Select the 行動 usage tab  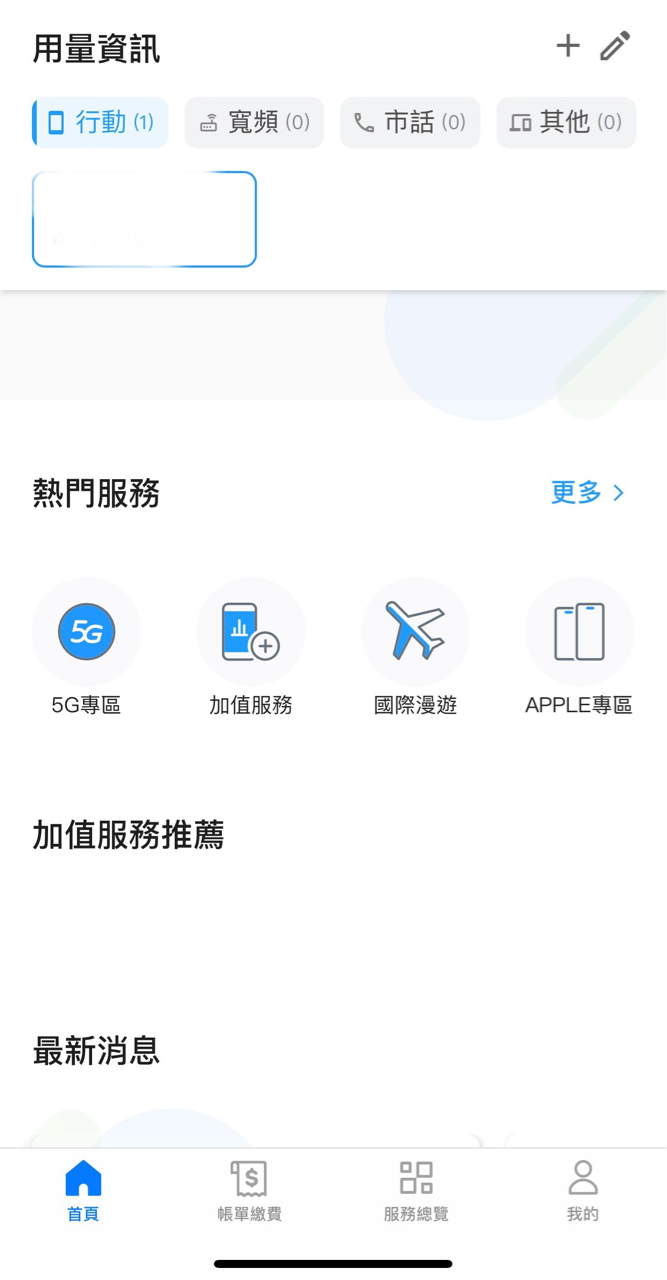[x=101, y=123]
